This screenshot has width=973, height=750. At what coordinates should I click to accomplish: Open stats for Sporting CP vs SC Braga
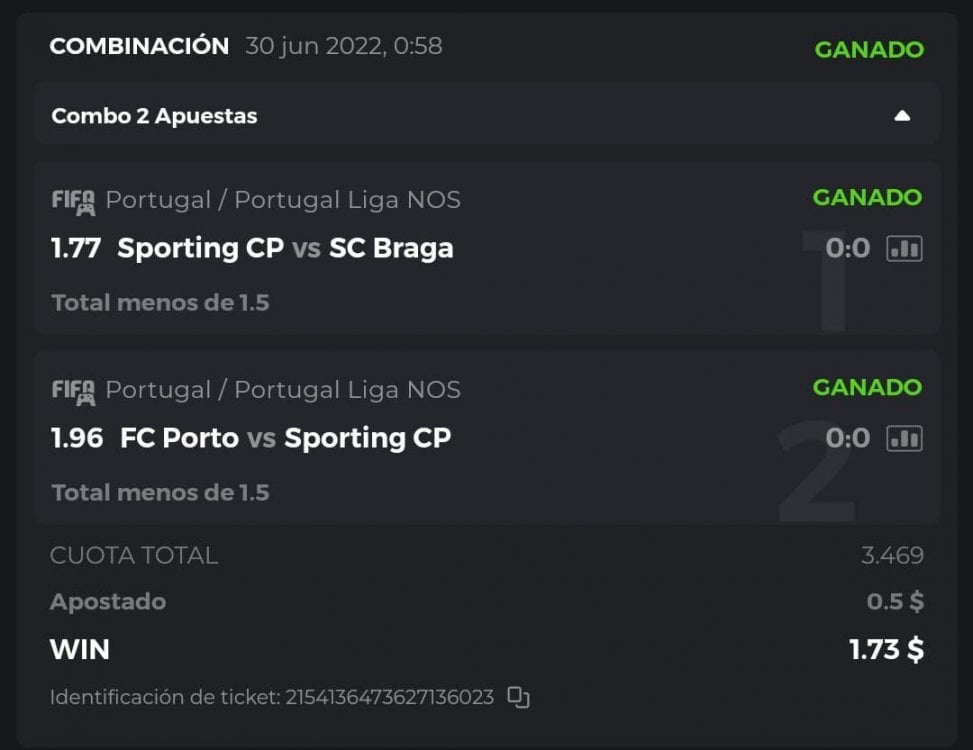pyautogui.click(x=904, y=249)
